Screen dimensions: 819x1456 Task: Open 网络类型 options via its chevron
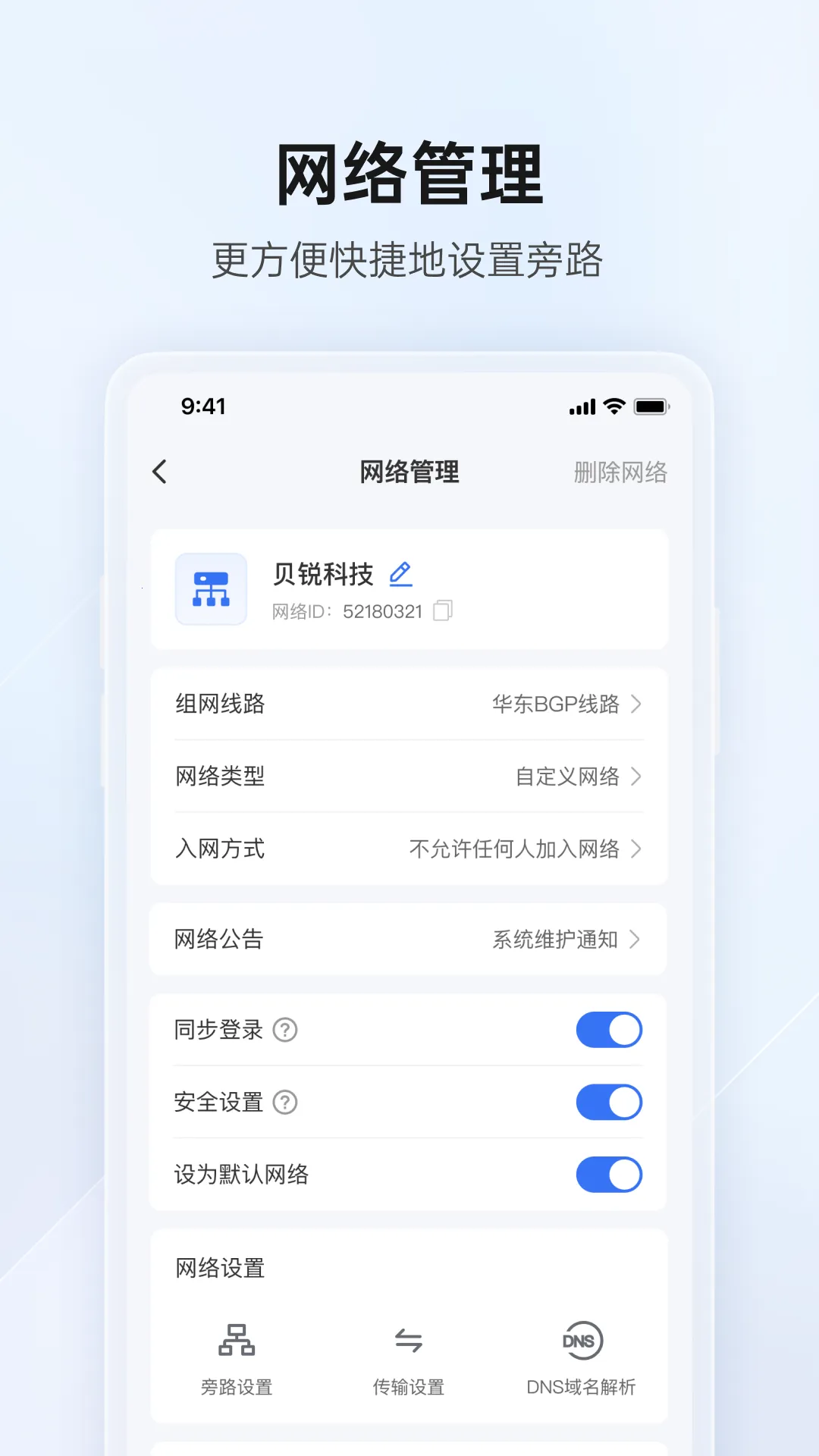[x=639, y=777]
